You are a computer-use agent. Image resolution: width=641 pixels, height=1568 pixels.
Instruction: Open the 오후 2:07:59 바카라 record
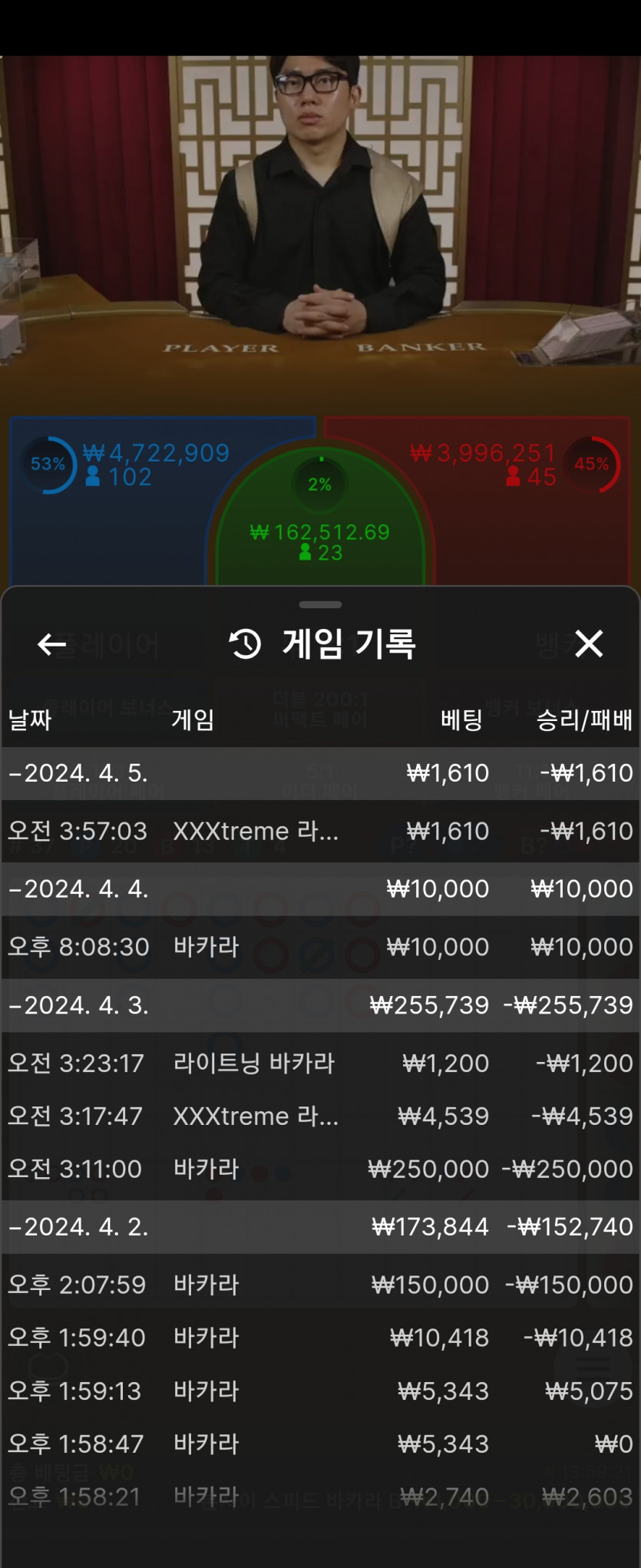click(320, 1285)
